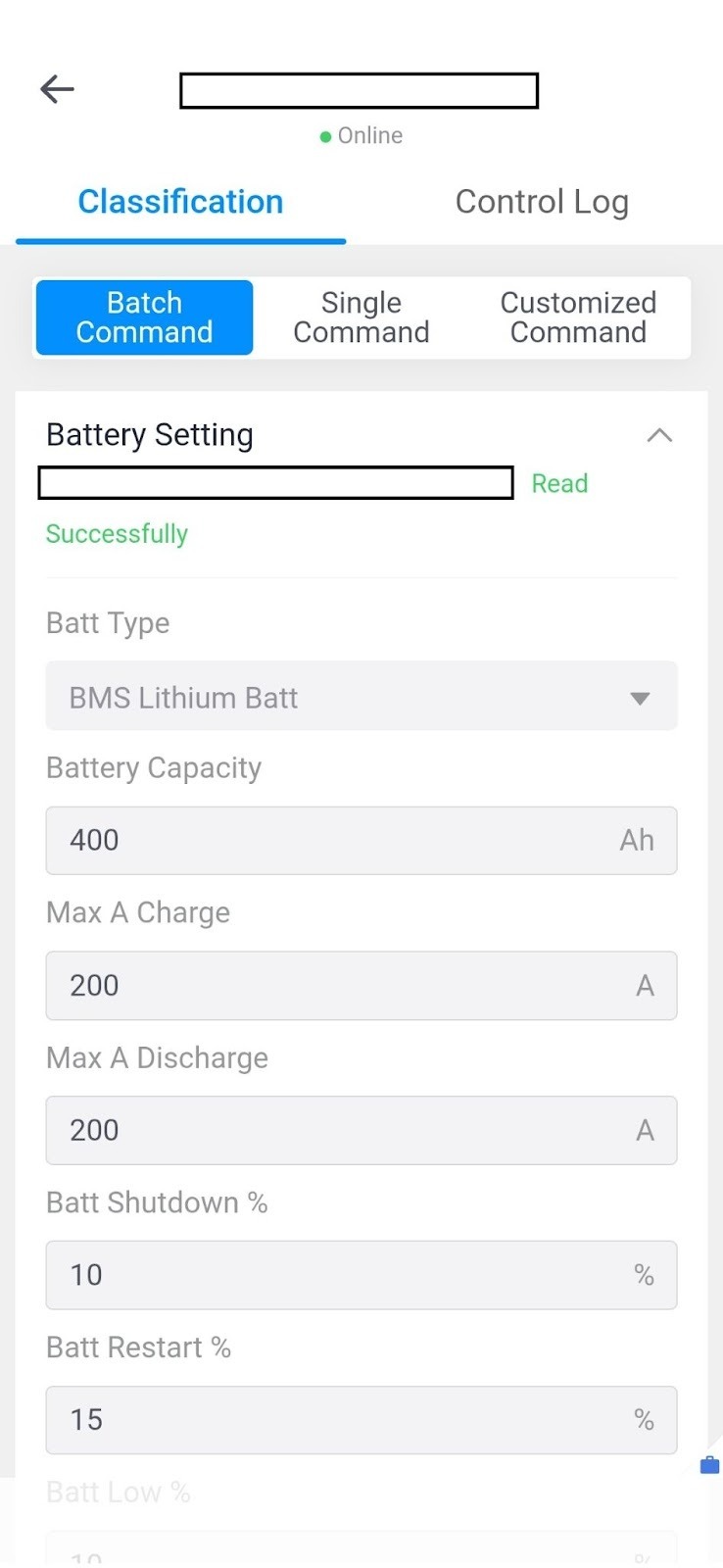Edit the Max A Charge value
The image size is (723, 1568).
tap(333, 986)
